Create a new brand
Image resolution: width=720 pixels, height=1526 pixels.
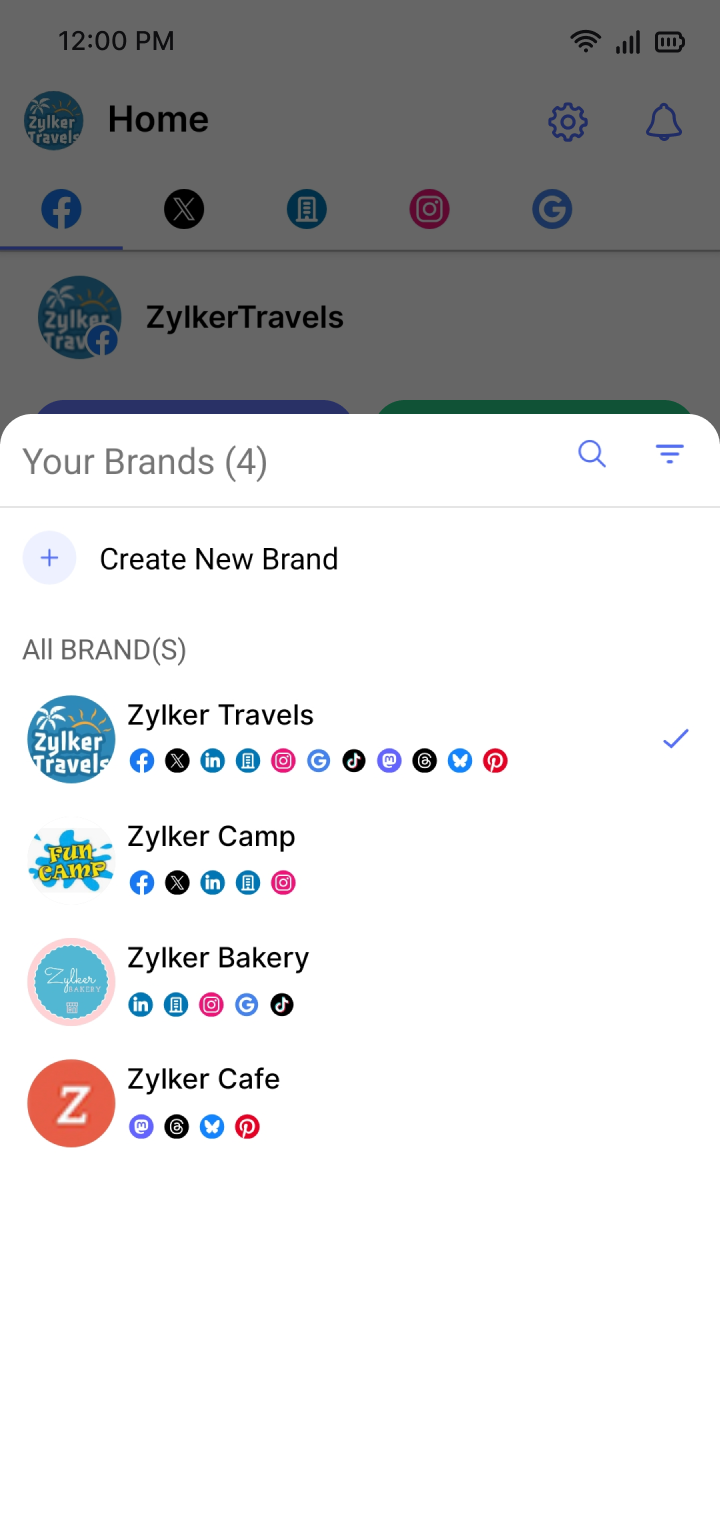click(218, 559)
